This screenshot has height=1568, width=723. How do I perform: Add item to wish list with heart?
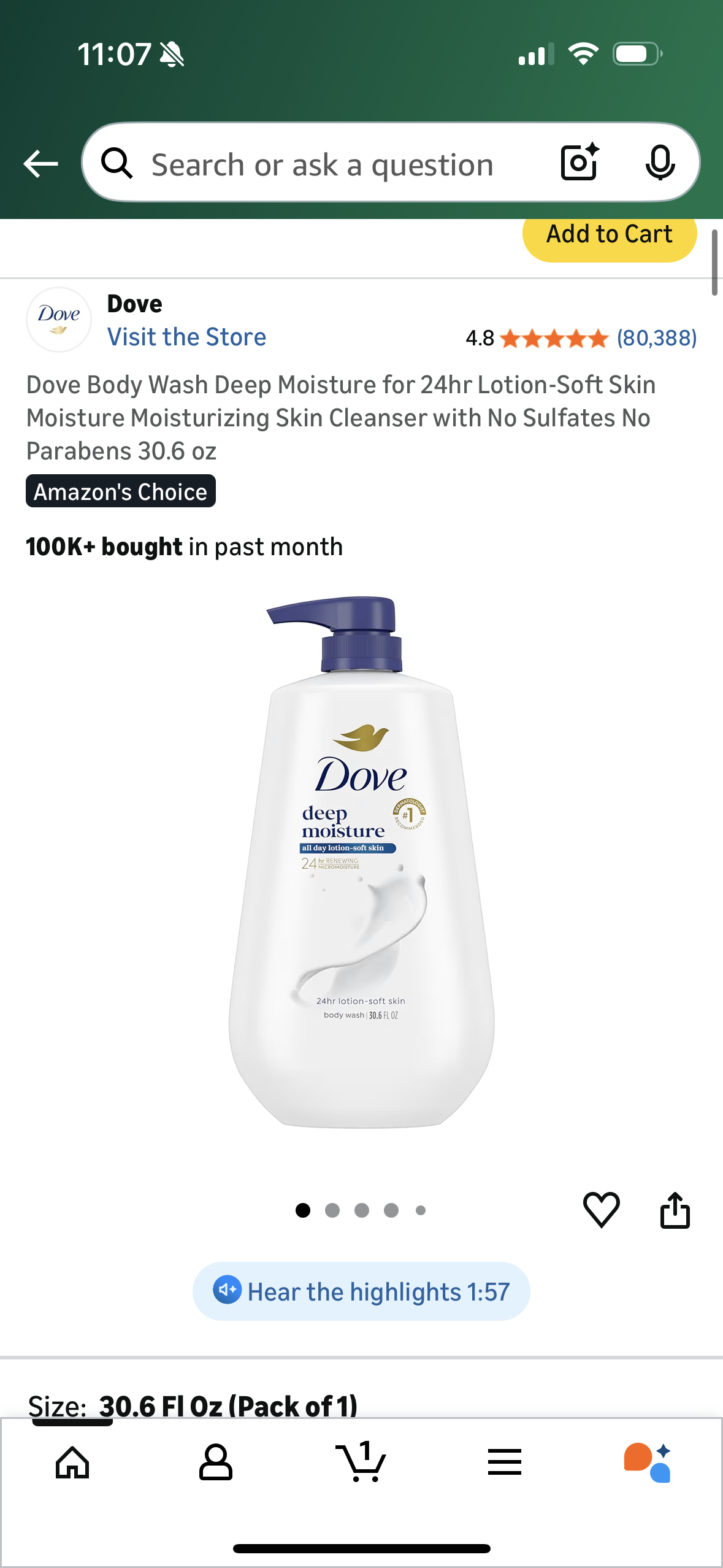pos(601,1210)
